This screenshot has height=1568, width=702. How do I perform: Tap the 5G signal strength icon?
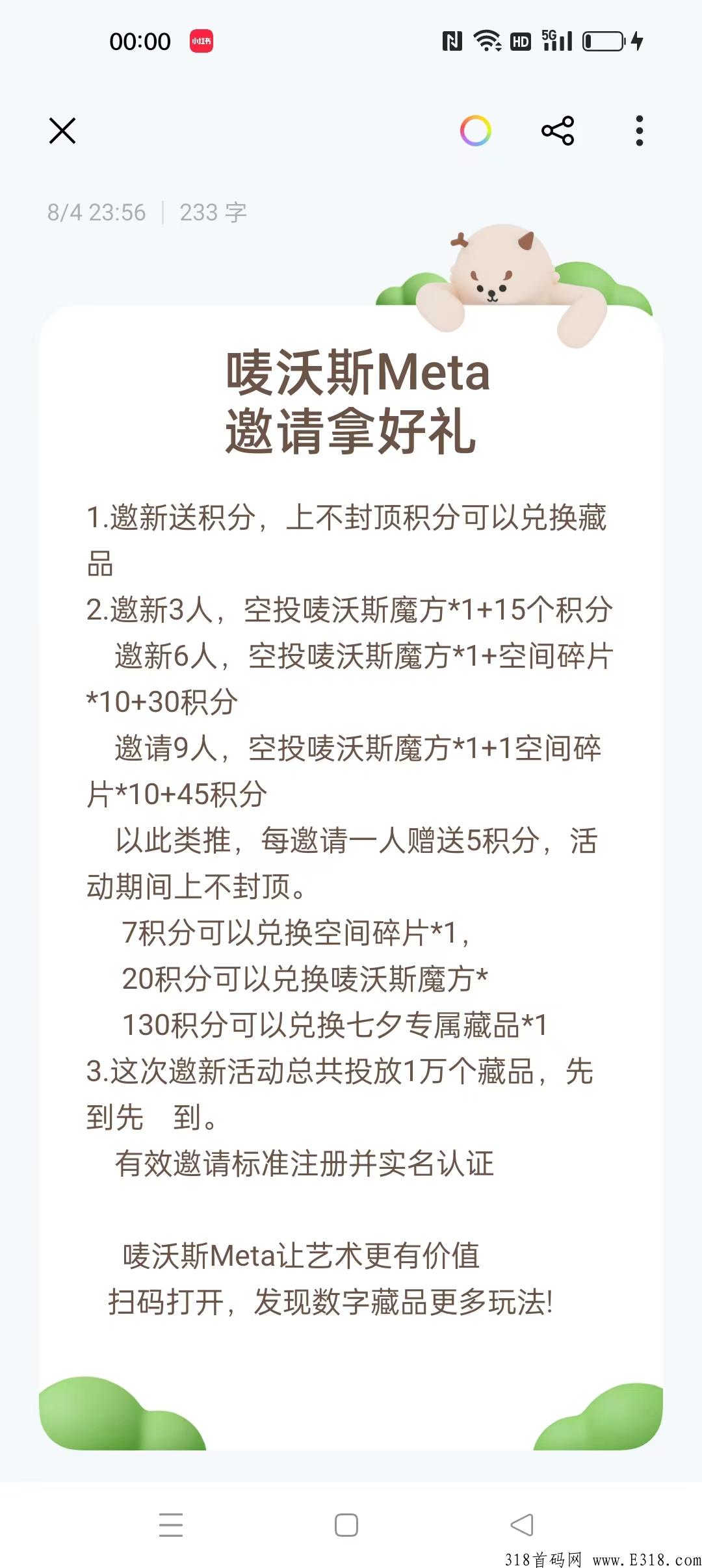[x=556, y=40]
